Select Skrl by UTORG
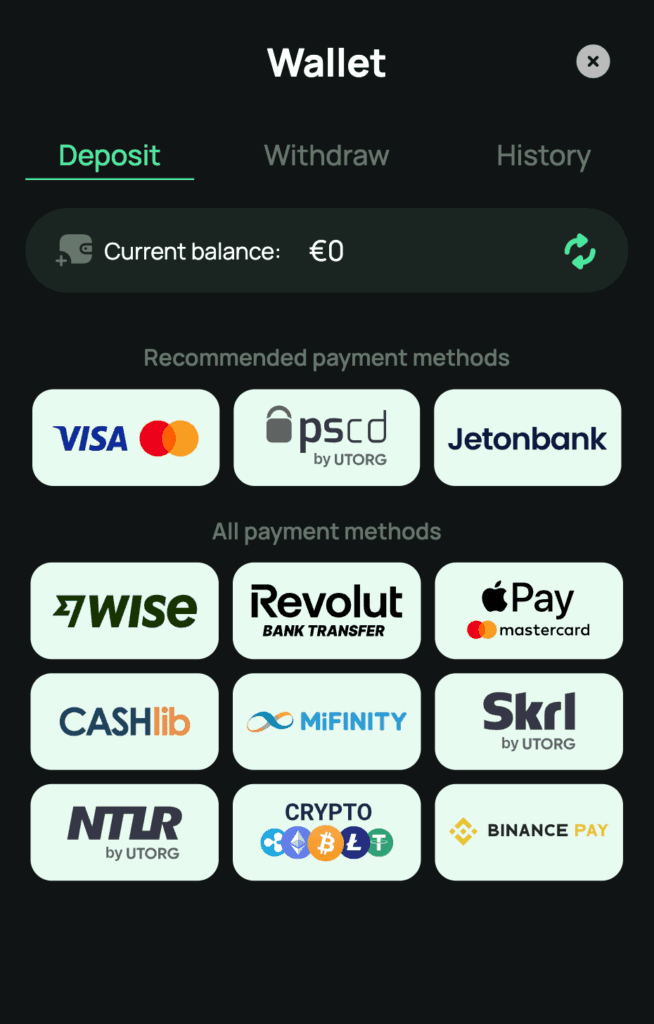The height and width of the screenshot is (1024, 654). click(528, 721)
